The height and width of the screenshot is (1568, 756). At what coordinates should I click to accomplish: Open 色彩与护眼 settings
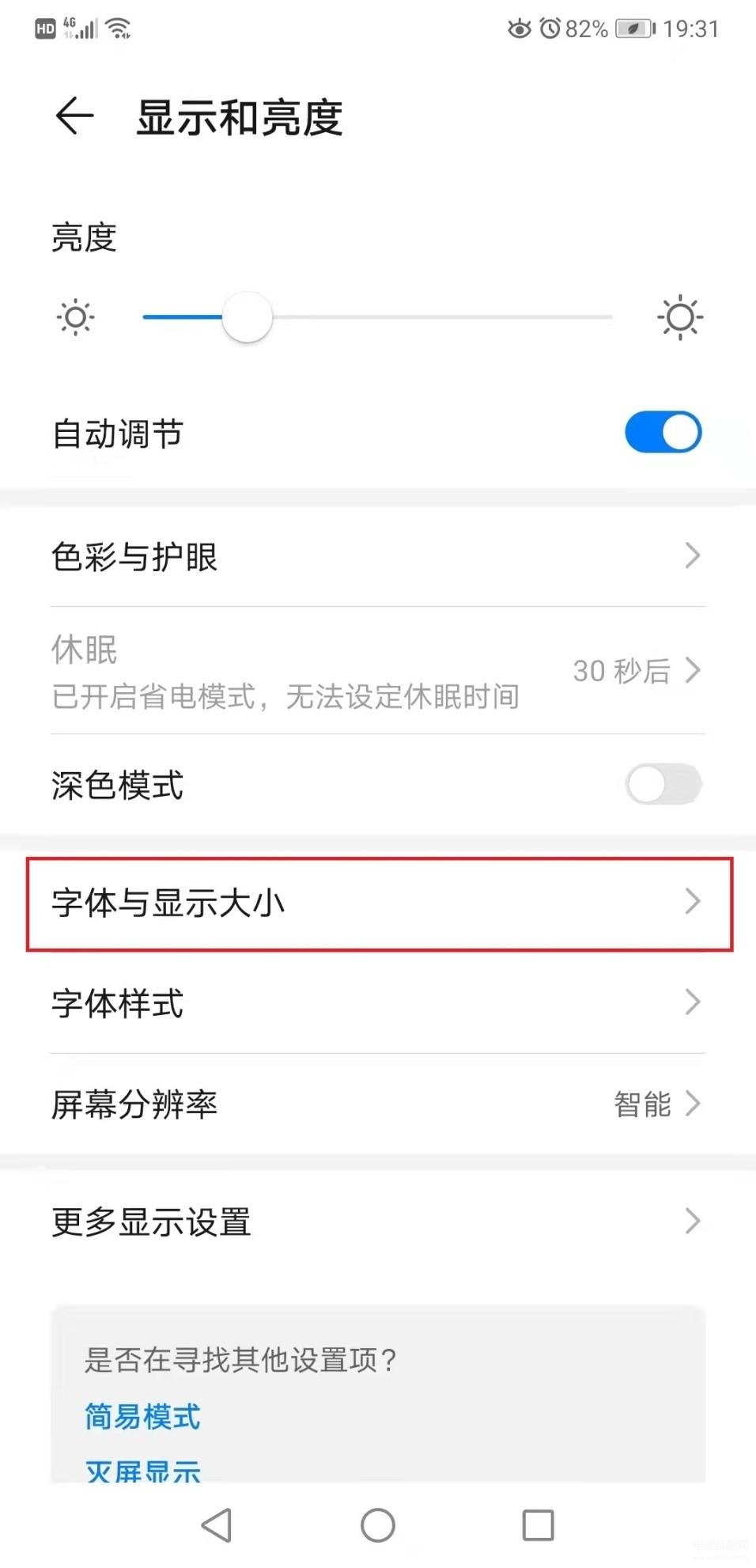378,556
